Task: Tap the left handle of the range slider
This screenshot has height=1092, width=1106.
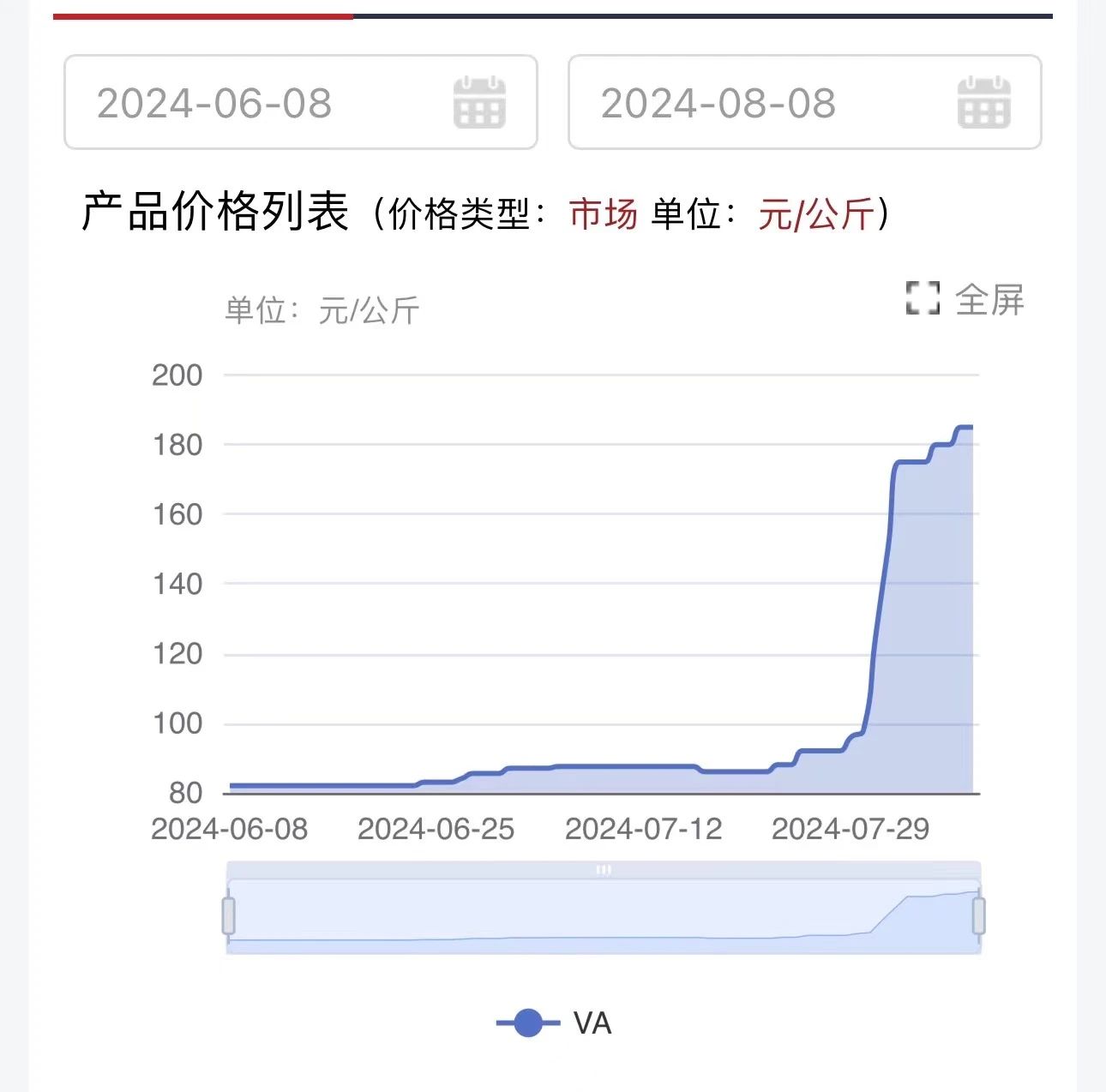Action: (229, 915)
